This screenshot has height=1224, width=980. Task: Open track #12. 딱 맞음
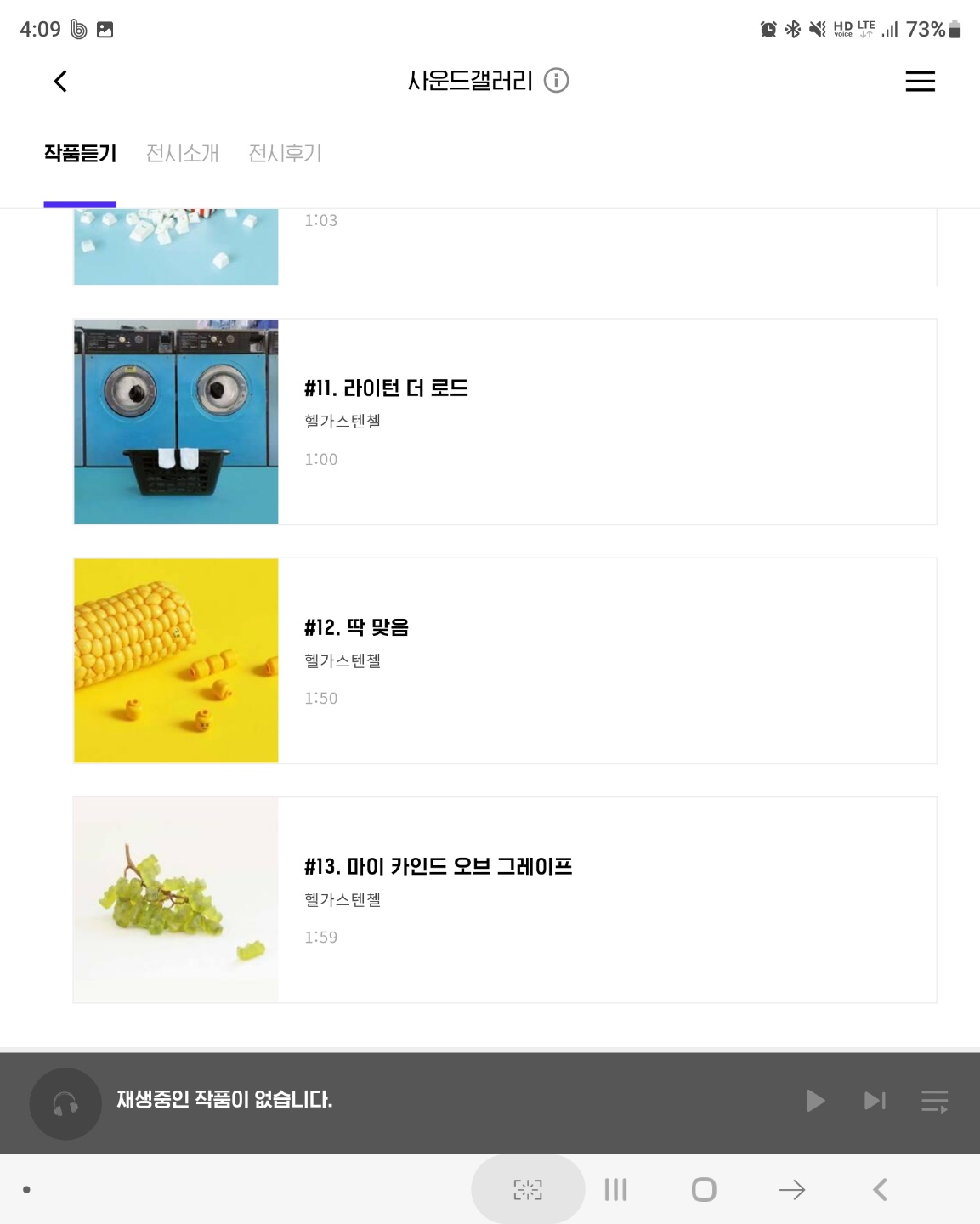[x=505, y=660]
